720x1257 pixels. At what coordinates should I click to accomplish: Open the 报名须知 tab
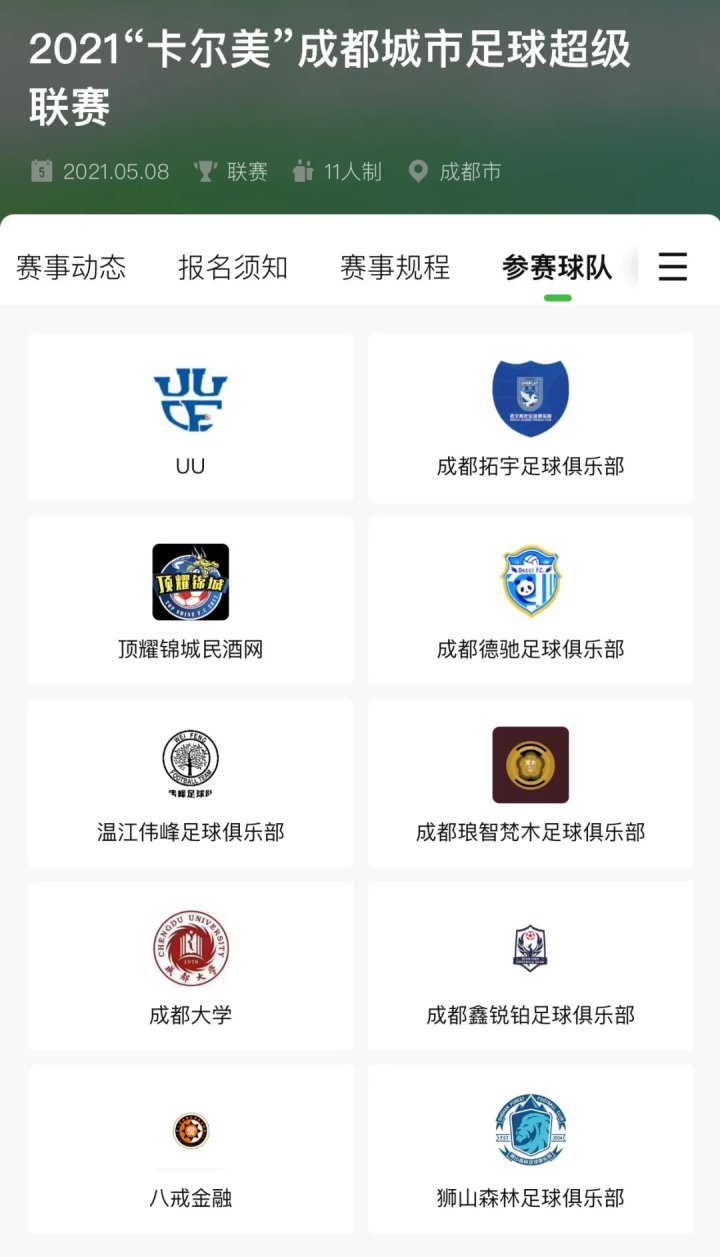pos(233,267)
